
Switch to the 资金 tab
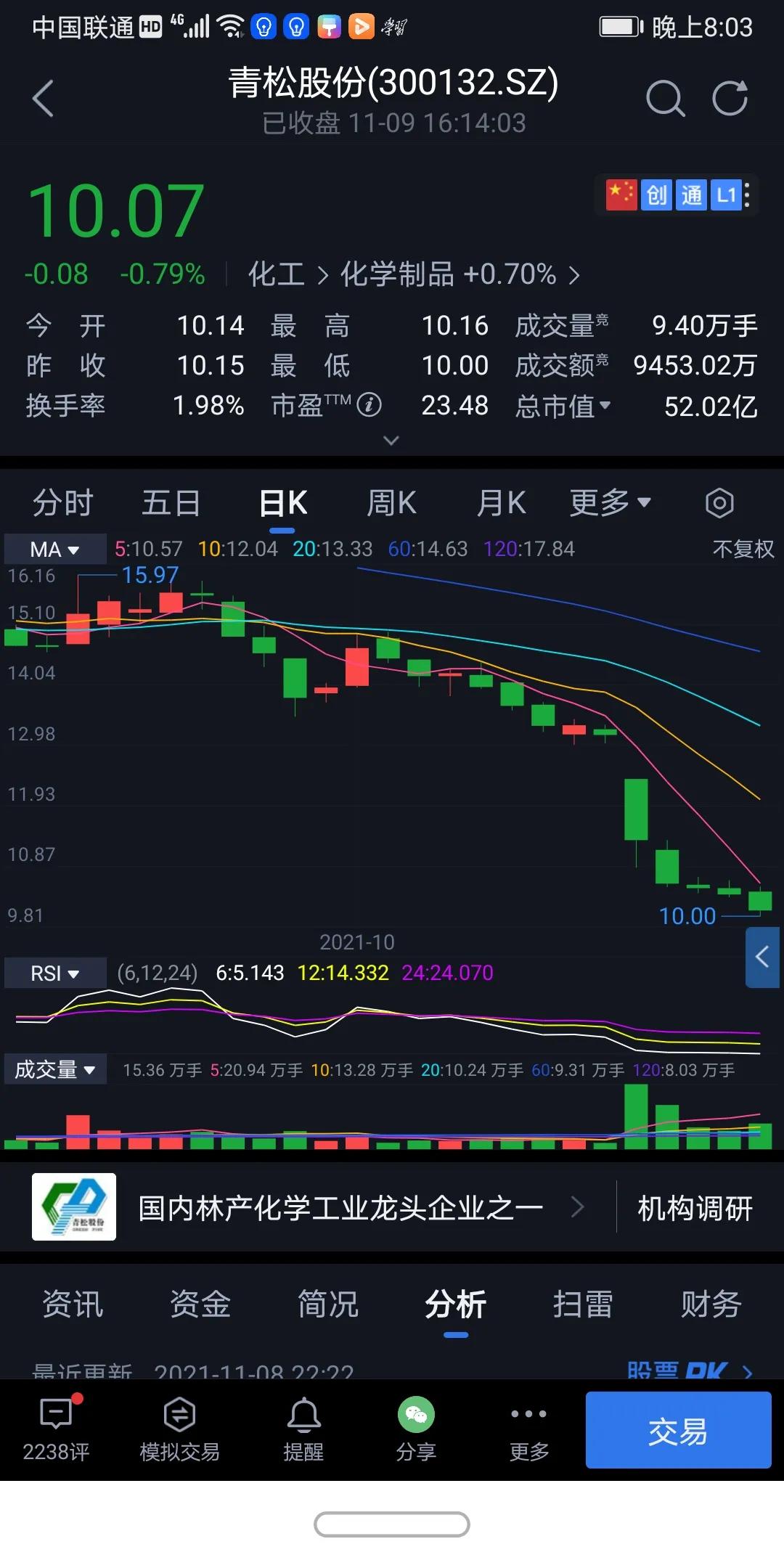200,1304
